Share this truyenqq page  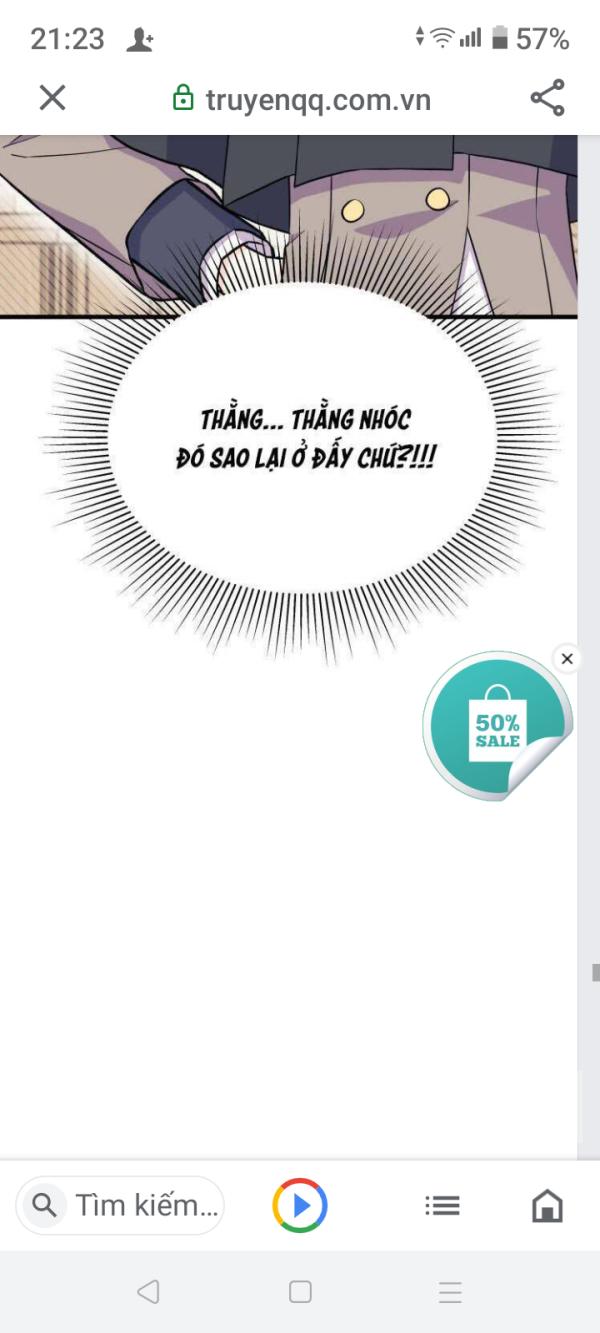tap(547, 98)
